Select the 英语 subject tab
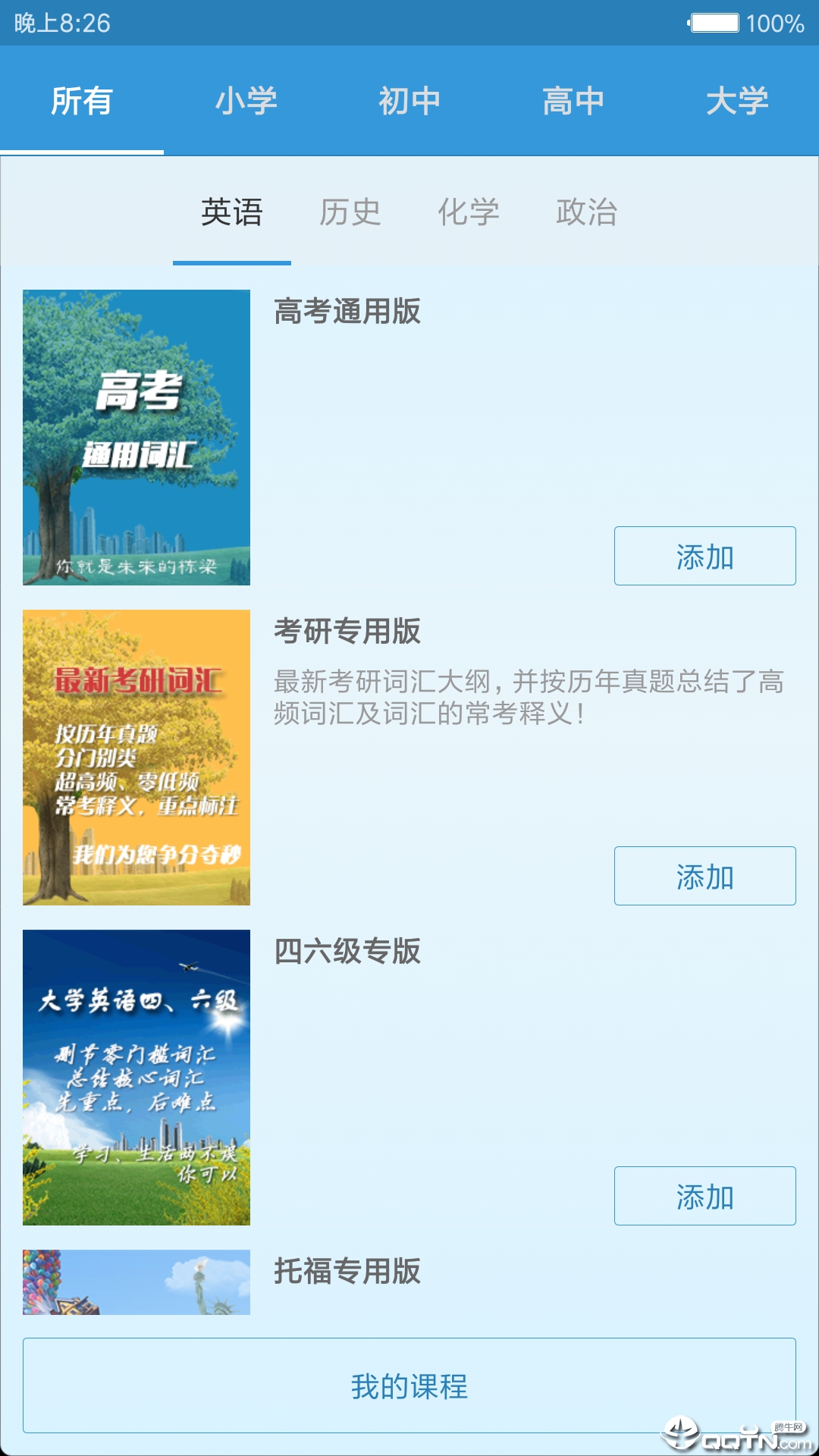 (231, 213)
